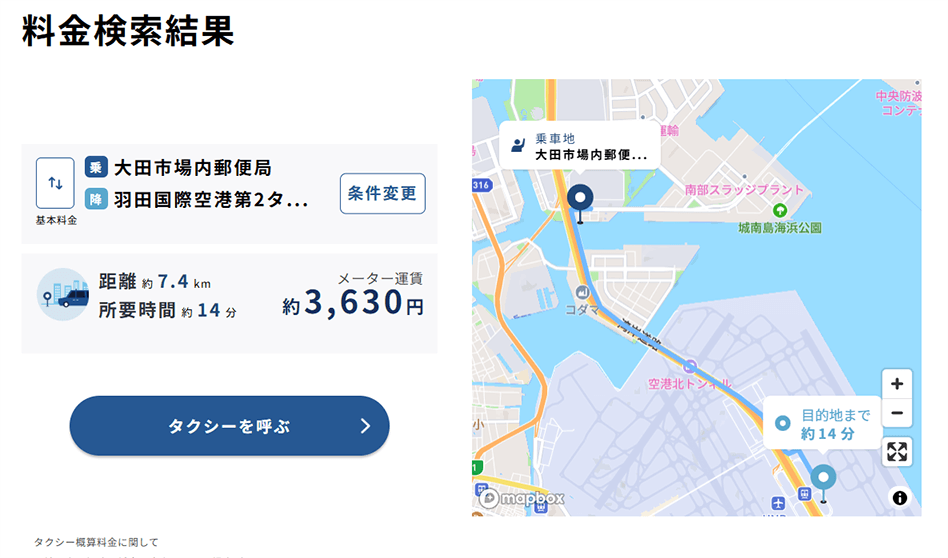Open the map info icon
Image resolution: width=948 pixels, height=558 pixels.
900,497
